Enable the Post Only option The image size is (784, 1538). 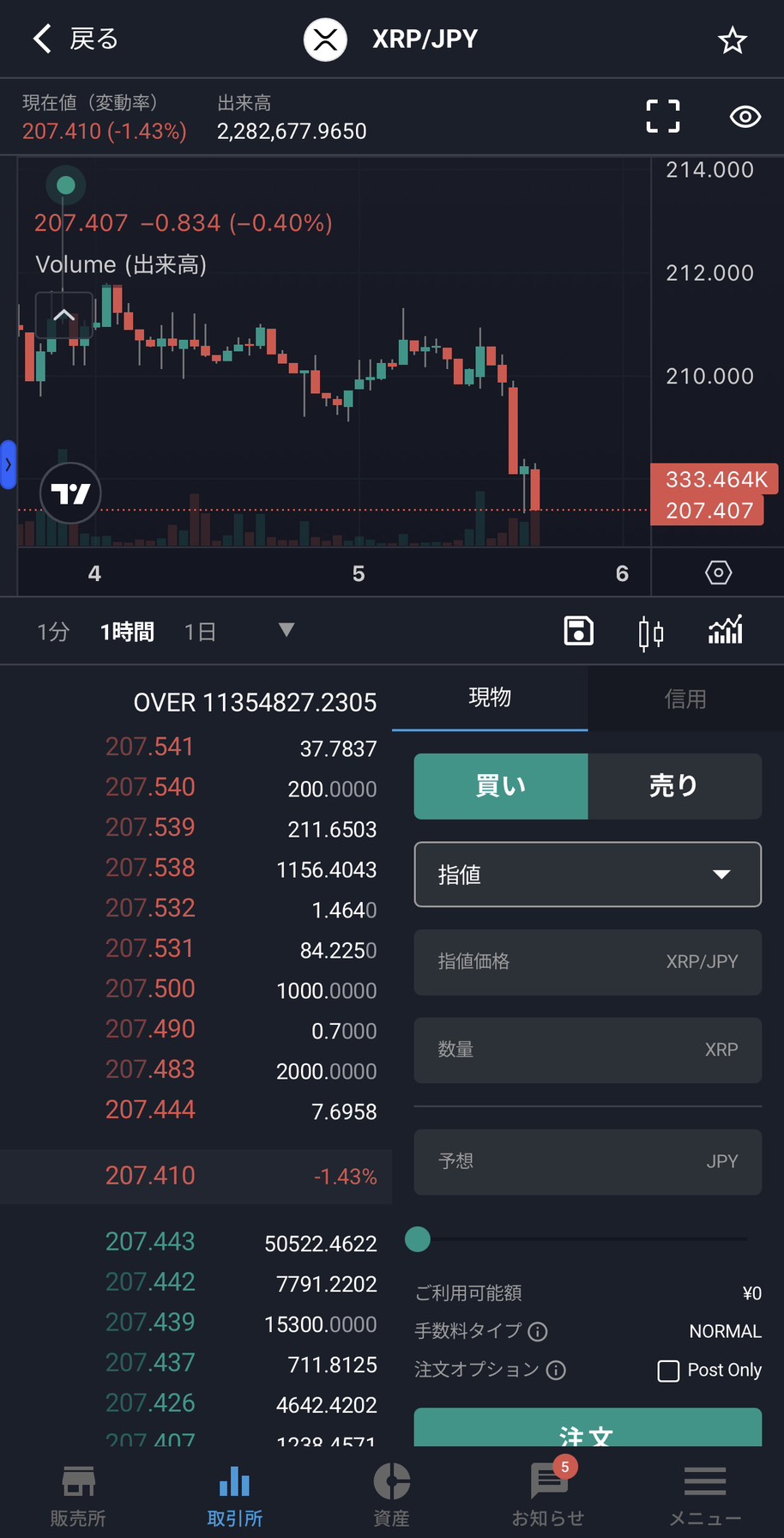pyautogui.click(x=668, y=1371)
